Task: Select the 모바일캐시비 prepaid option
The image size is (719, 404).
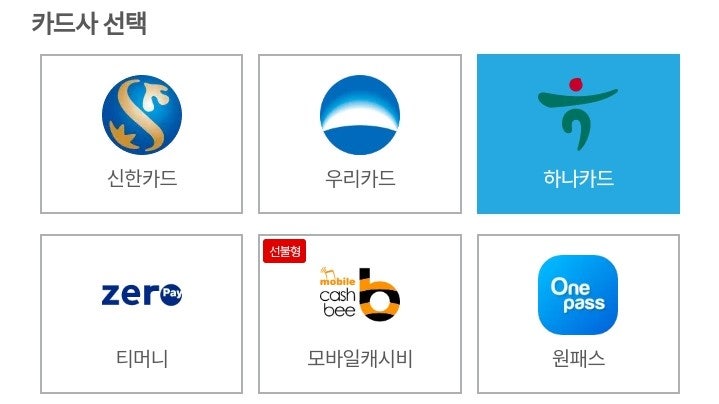Action: coord(359,314)
